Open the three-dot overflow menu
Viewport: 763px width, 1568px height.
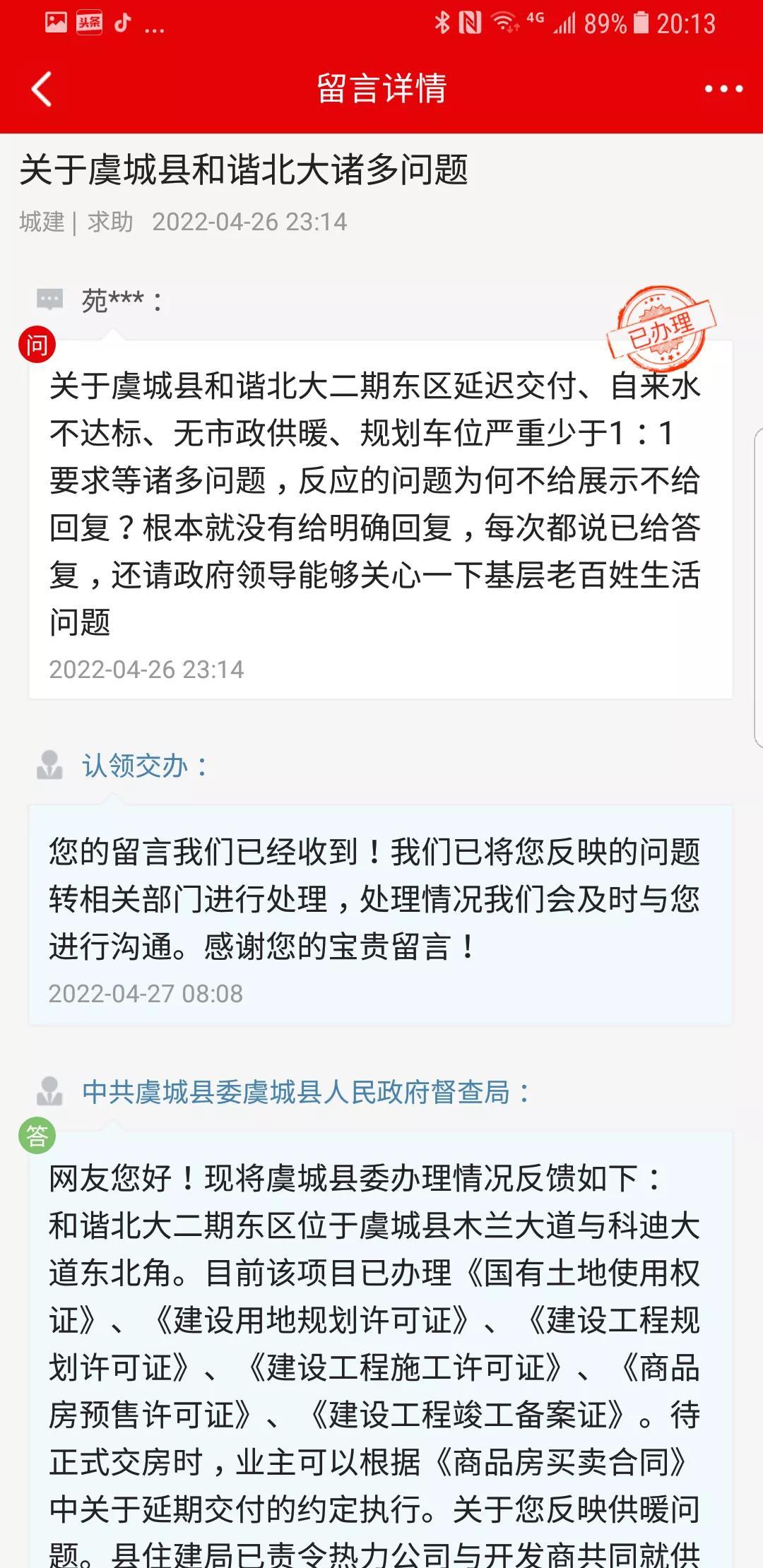tap(723, 89)
